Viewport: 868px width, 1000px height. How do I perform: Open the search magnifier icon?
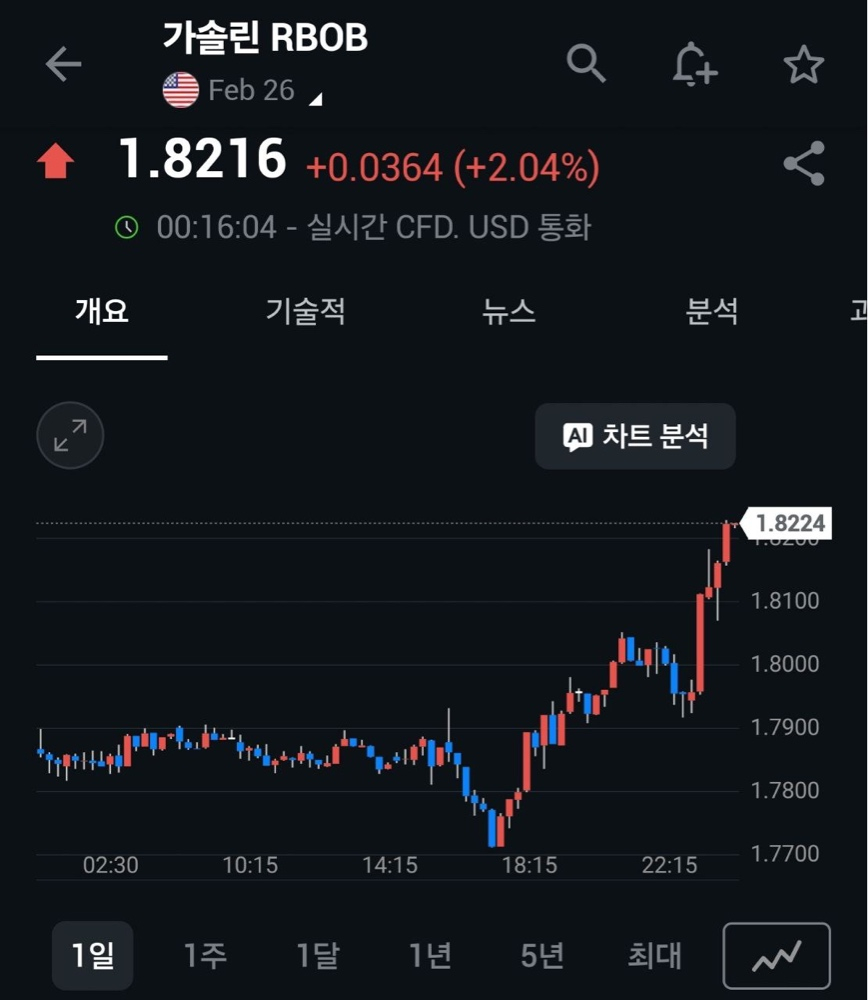click(x=586, y=64)
